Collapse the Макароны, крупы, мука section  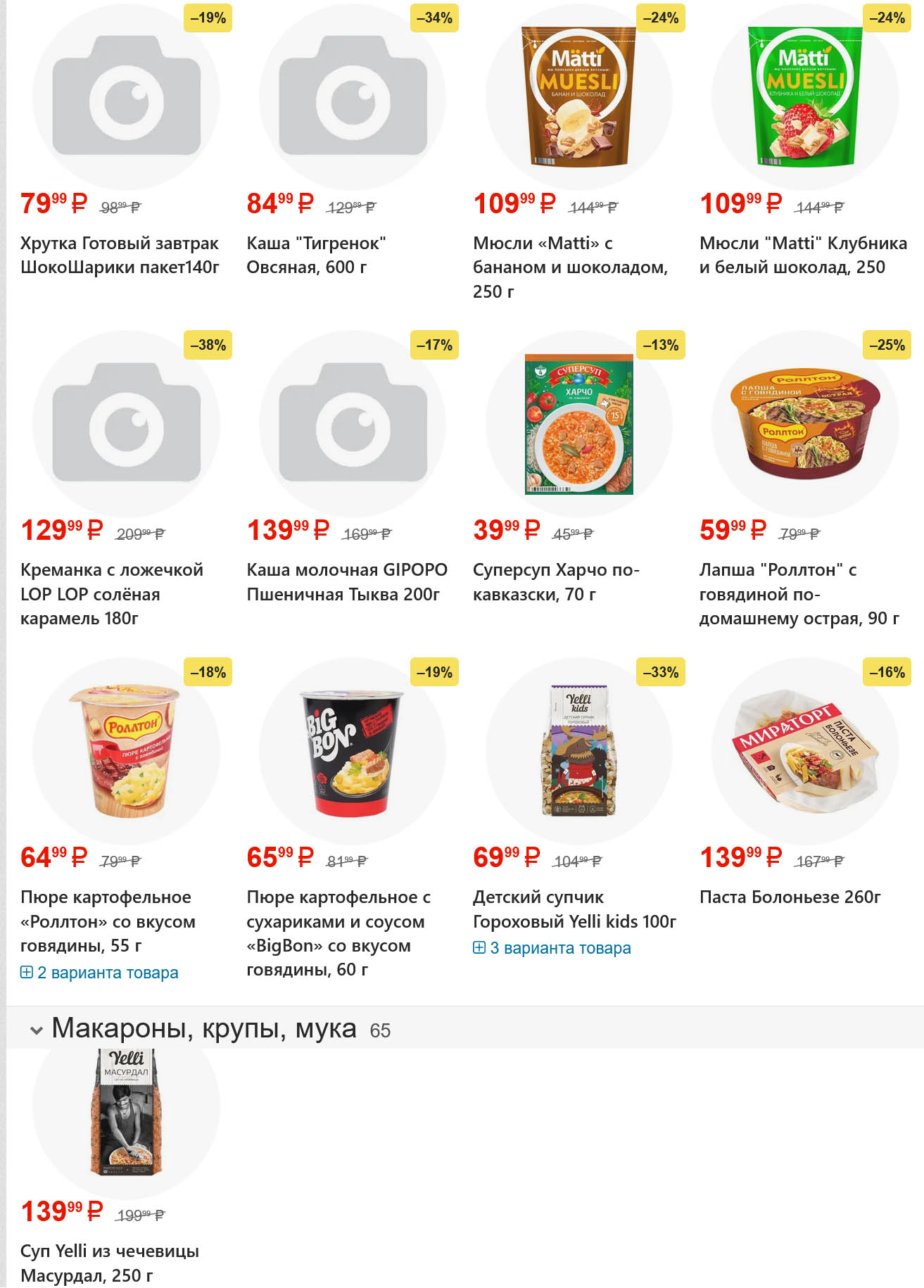[x=37, y=1030]
